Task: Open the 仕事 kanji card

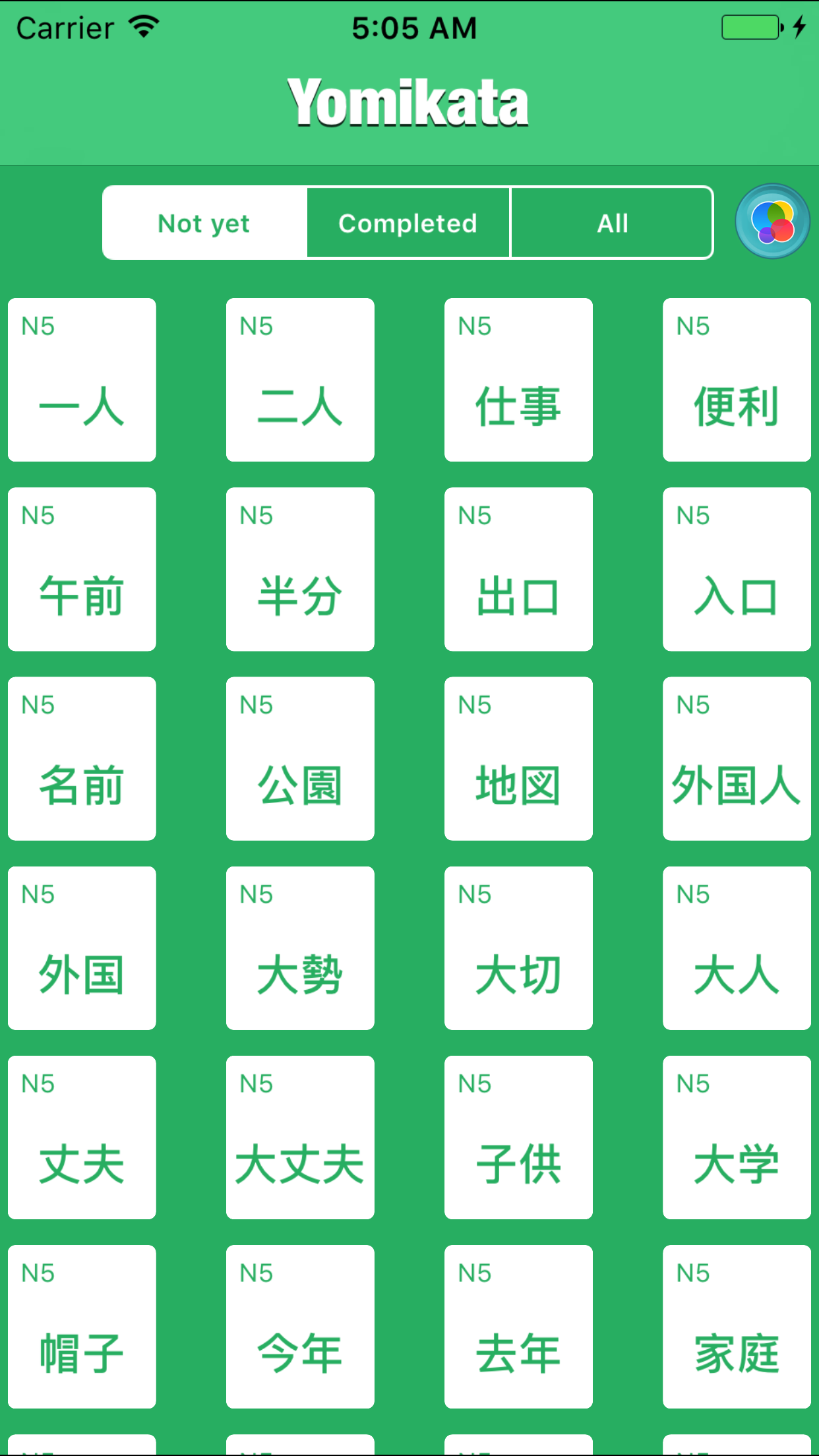Action: click(x=518, y=379)
